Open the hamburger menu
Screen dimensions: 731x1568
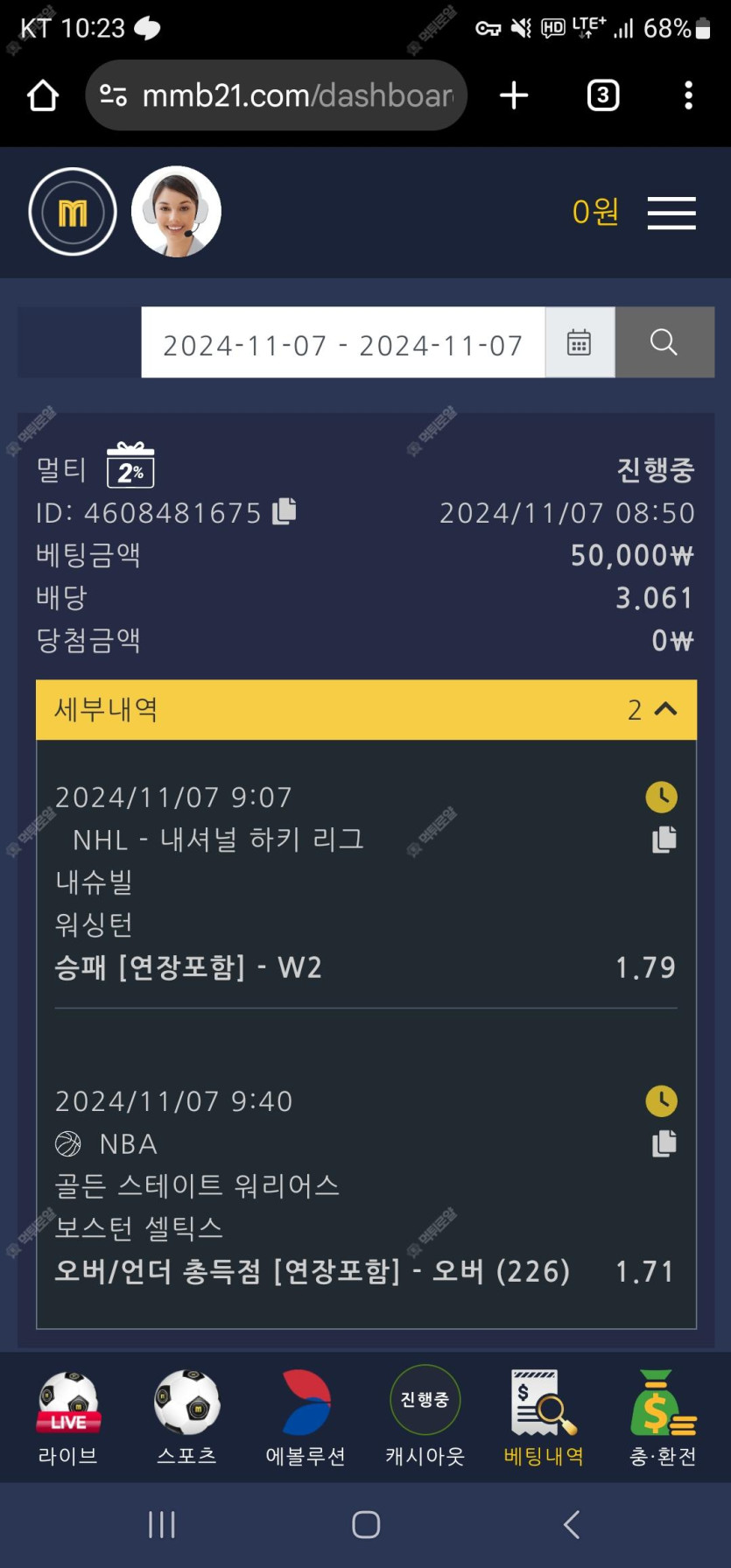671,213
